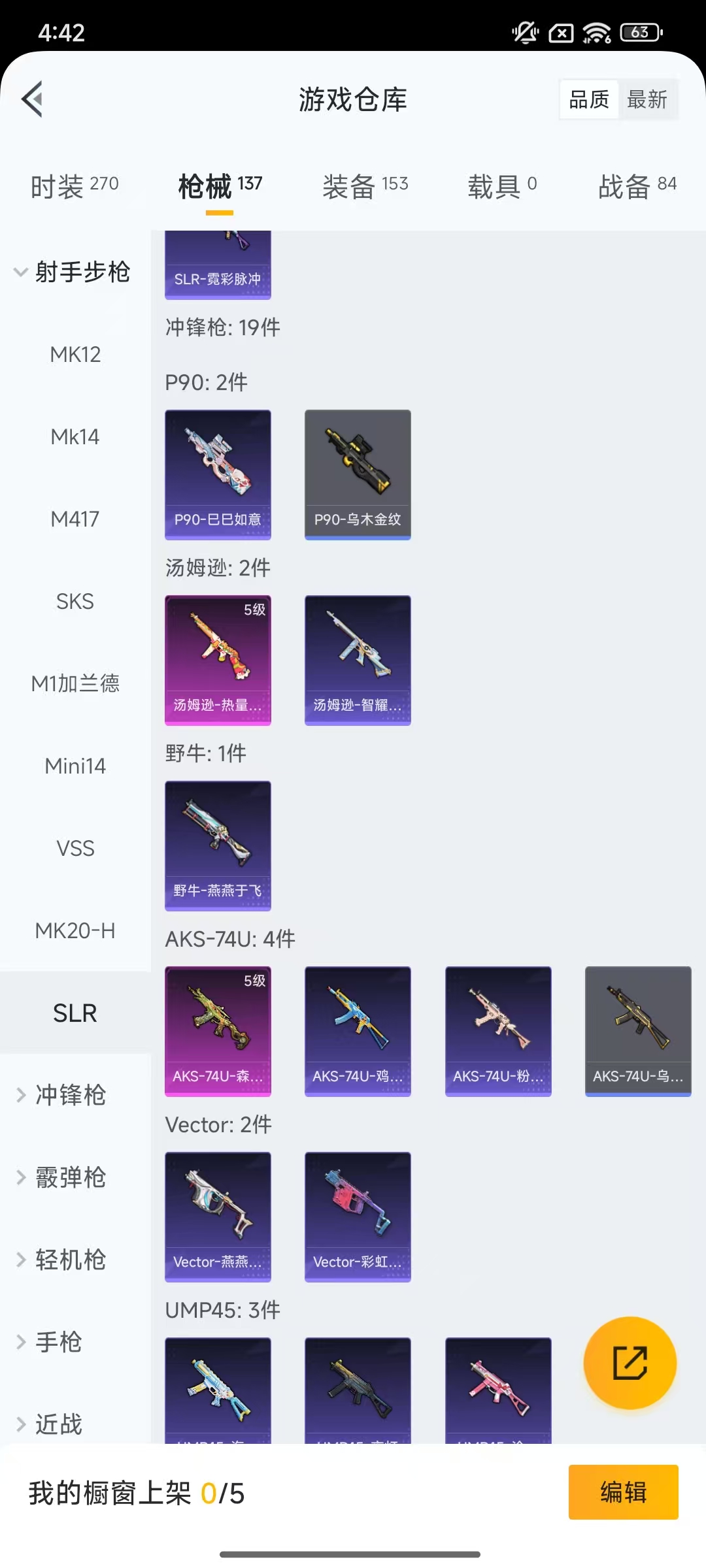This screenshot has height=1568, width=706.
Task: Open the 战备 tab
Action: pyautogui.click(x=637, y=186)
